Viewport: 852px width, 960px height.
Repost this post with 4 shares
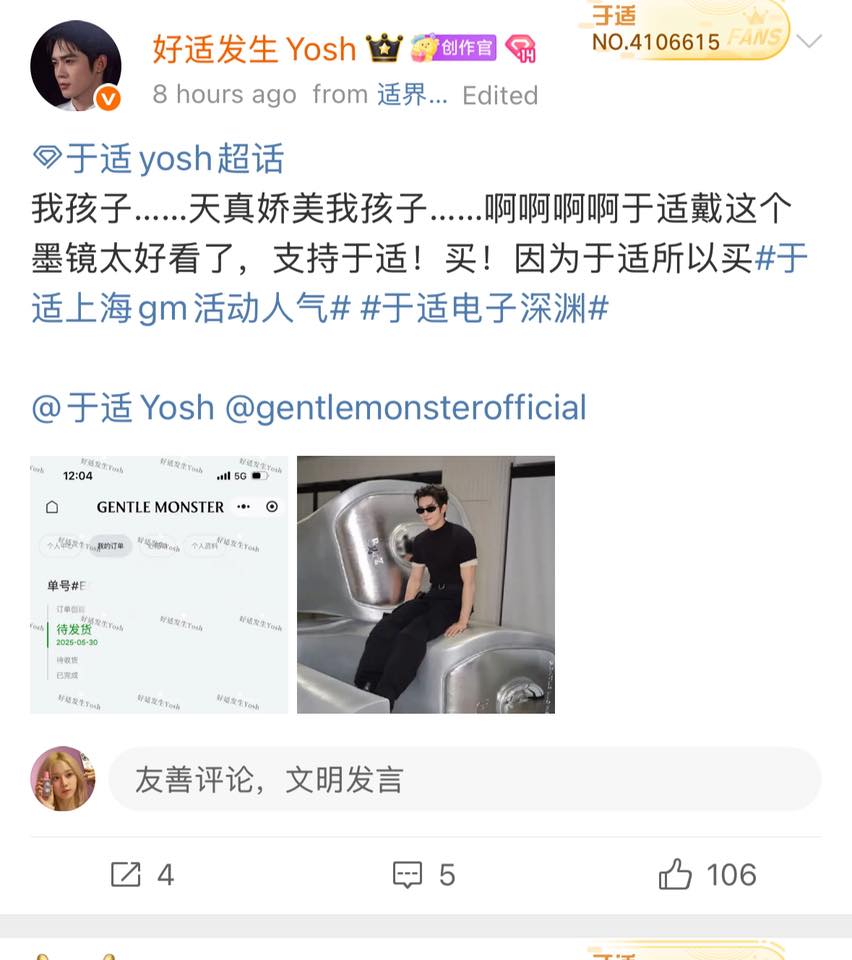141,875
